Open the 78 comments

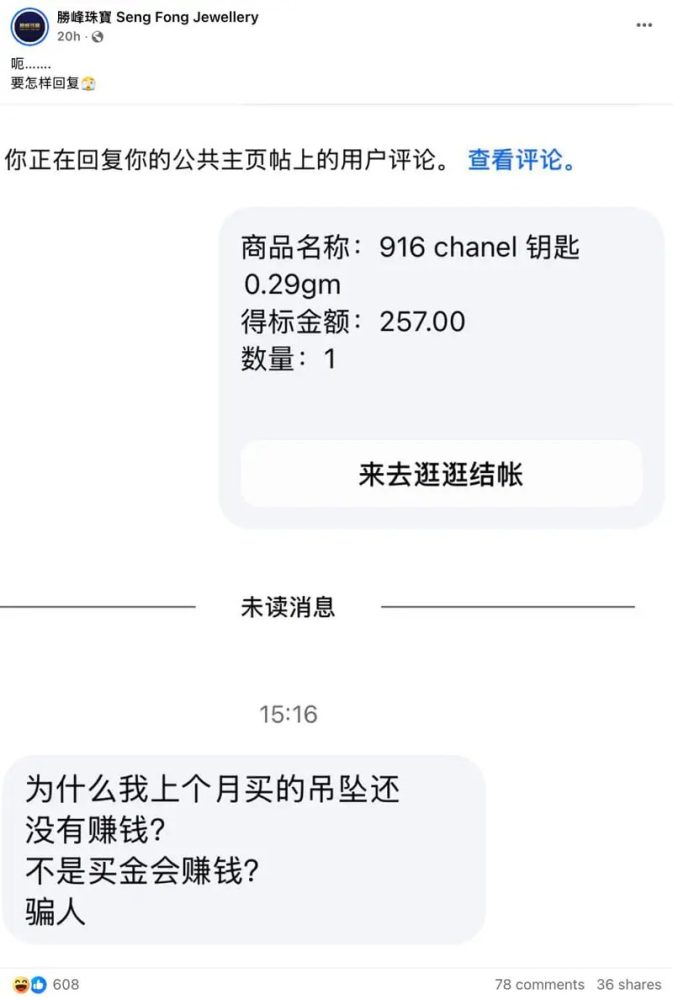tap(539, 984)
